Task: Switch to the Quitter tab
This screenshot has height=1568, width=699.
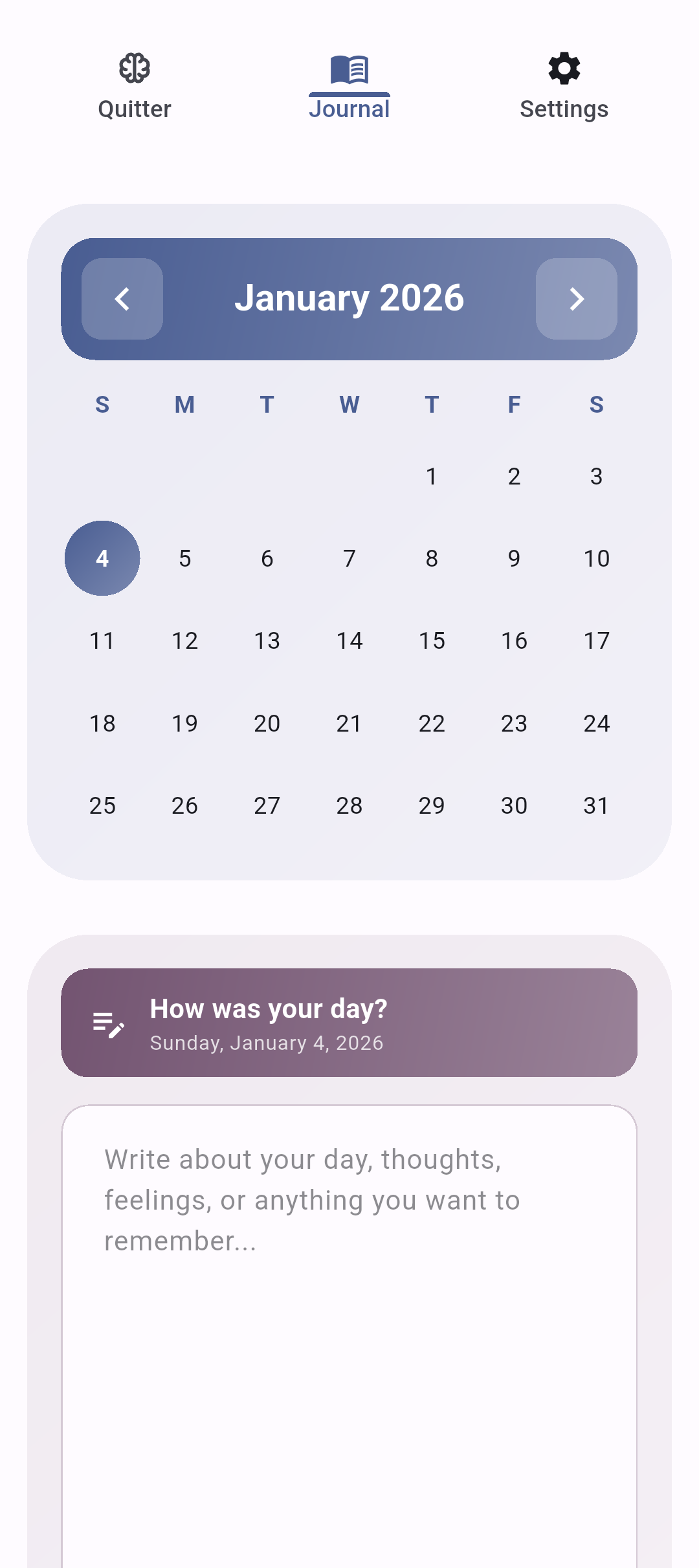Action: click(135, 86)
